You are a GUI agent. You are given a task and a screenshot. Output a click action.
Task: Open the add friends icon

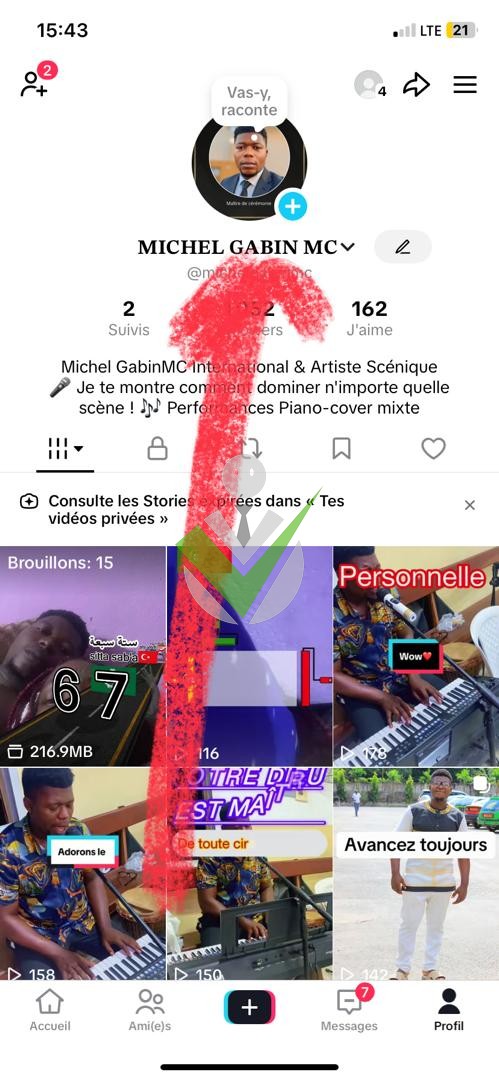[x=36, y=82]
